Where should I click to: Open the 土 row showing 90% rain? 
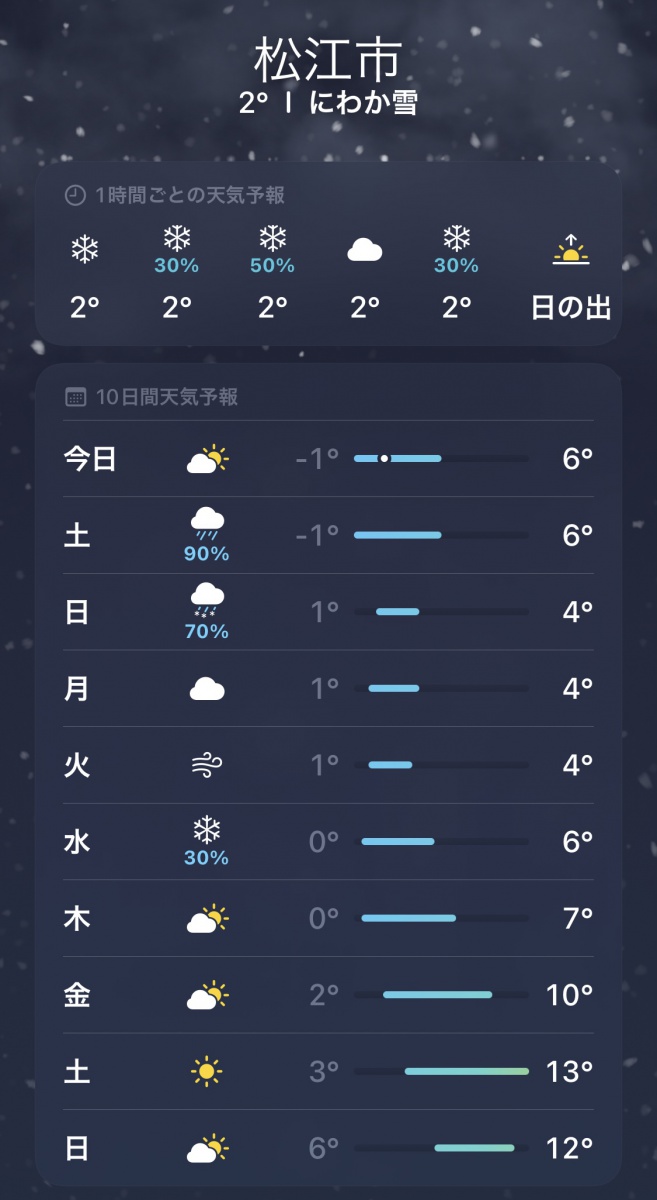coord(328,535)
